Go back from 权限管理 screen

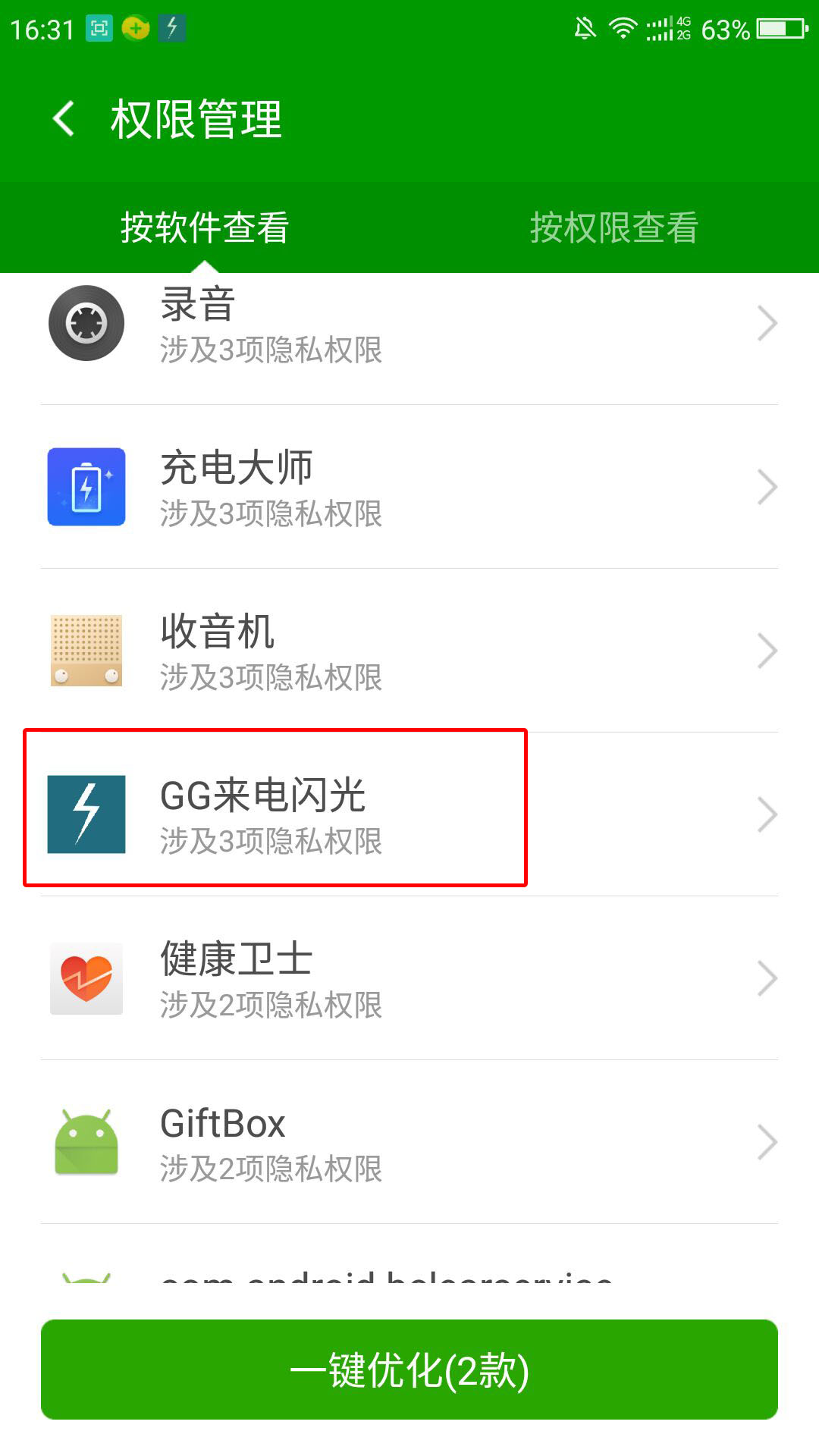coord(64,119)
